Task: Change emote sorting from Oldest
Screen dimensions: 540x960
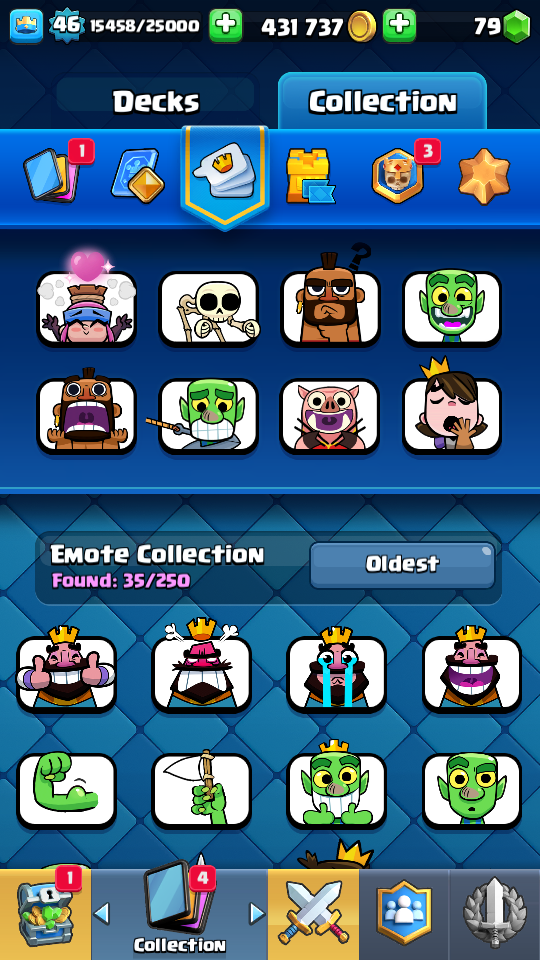Action: [402, 564]
